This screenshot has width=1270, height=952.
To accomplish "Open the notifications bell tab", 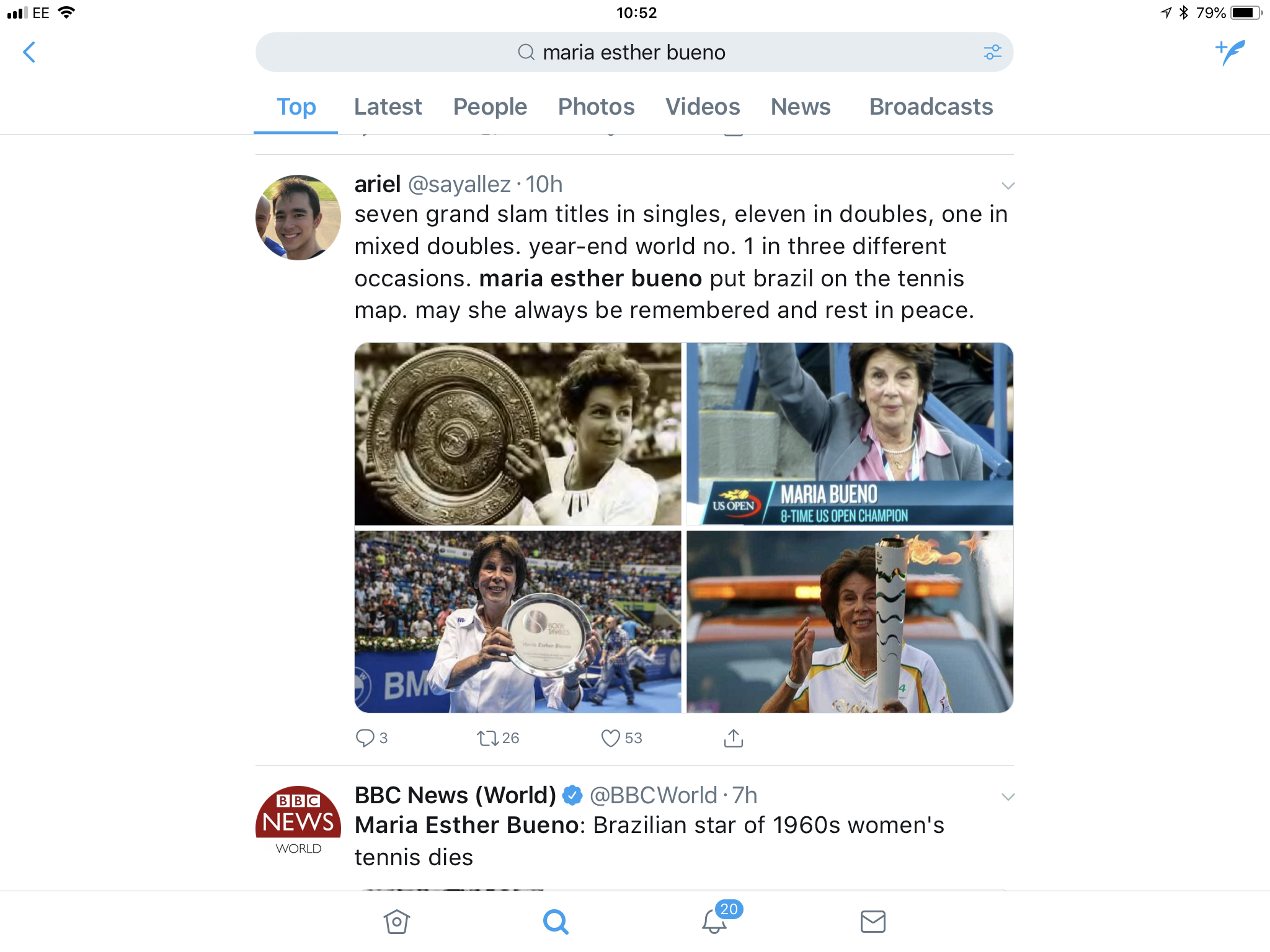I will 715,921.
